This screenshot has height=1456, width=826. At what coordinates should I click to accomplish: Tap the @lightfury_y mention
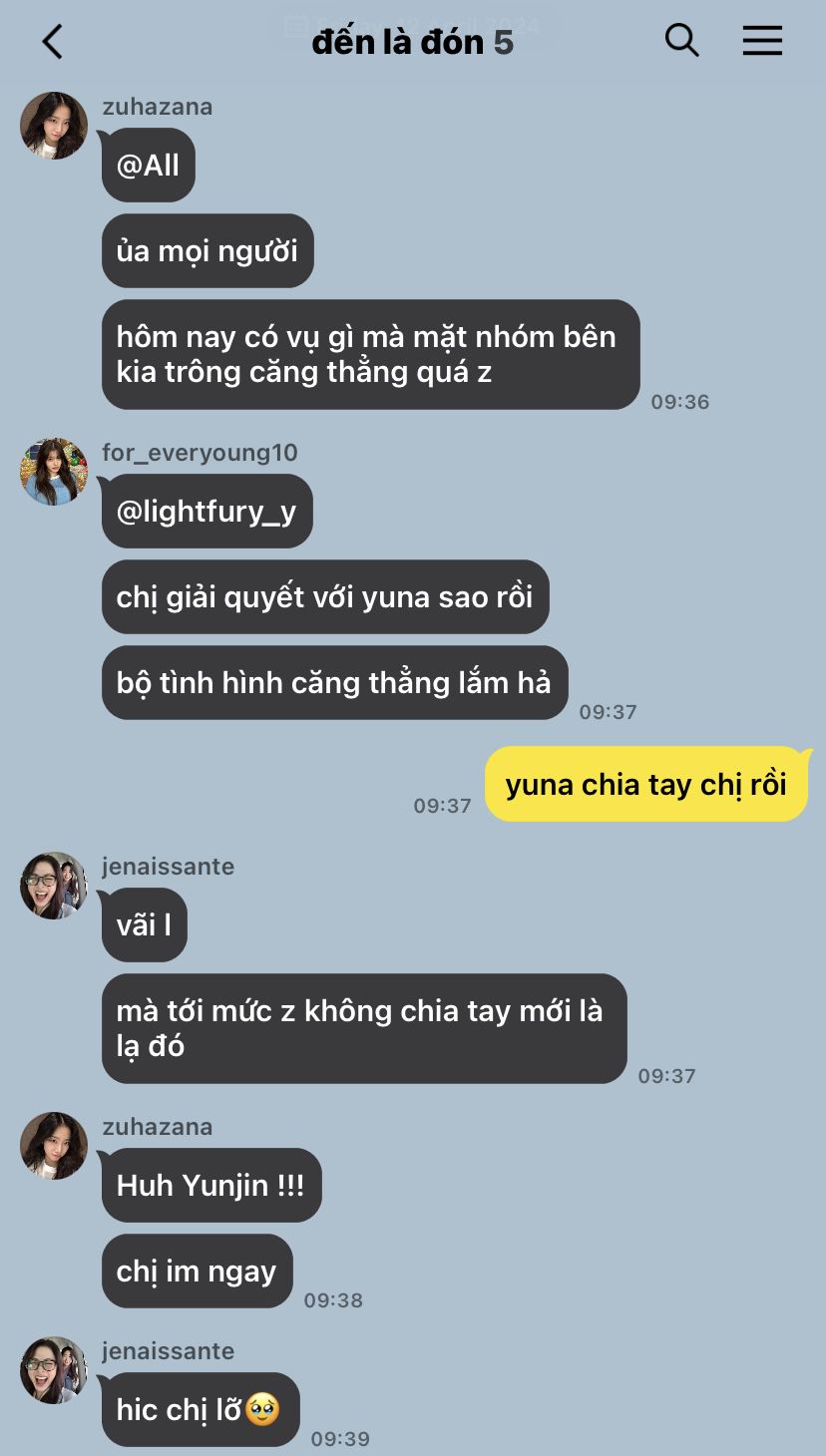[206, 511]
